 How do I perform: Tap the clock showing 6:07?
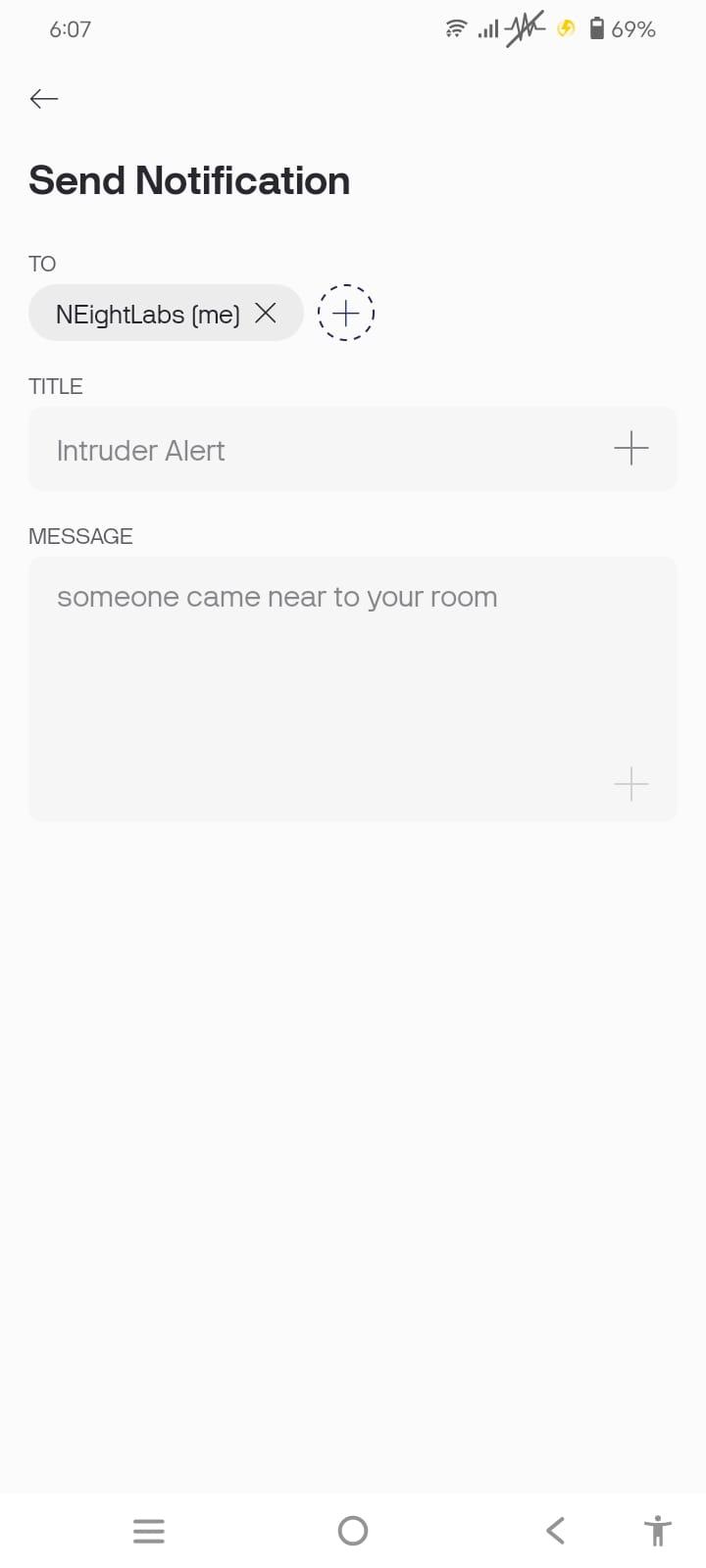pos(70,29)
